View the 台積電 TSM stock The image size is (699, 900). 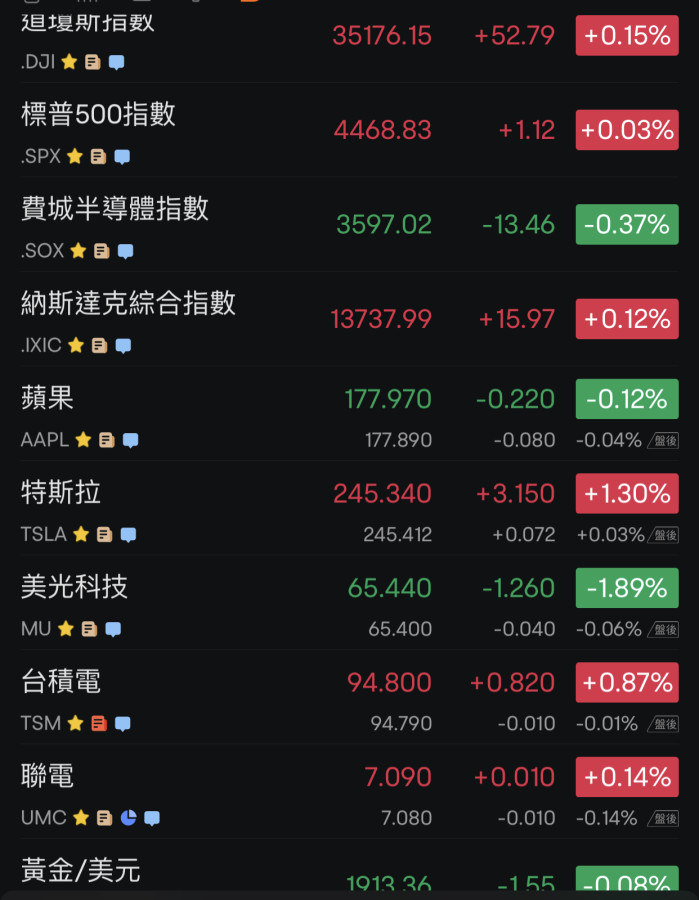(x=61, y=682)
